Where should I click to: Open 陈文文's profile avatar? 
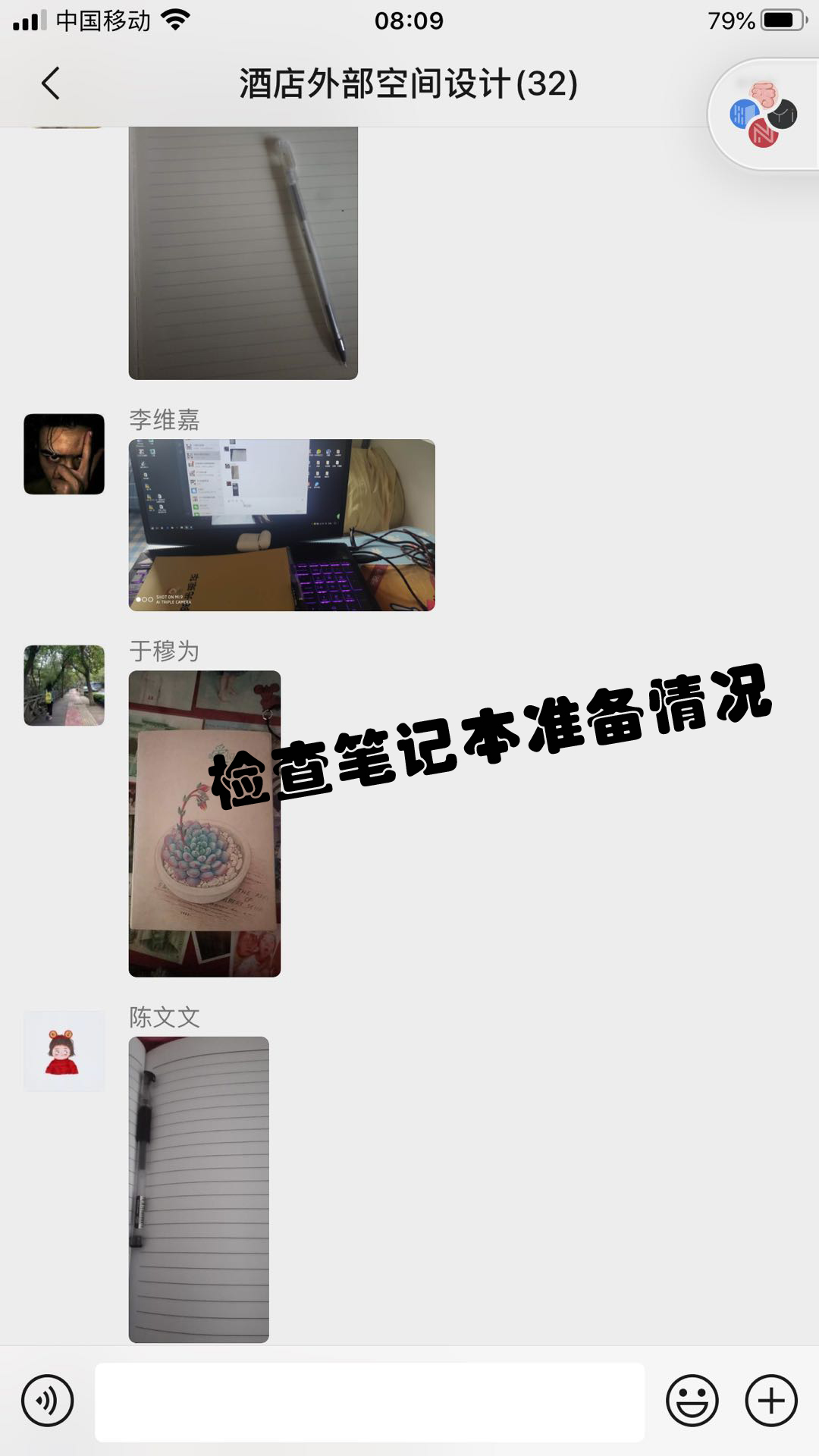(64, 1051)
